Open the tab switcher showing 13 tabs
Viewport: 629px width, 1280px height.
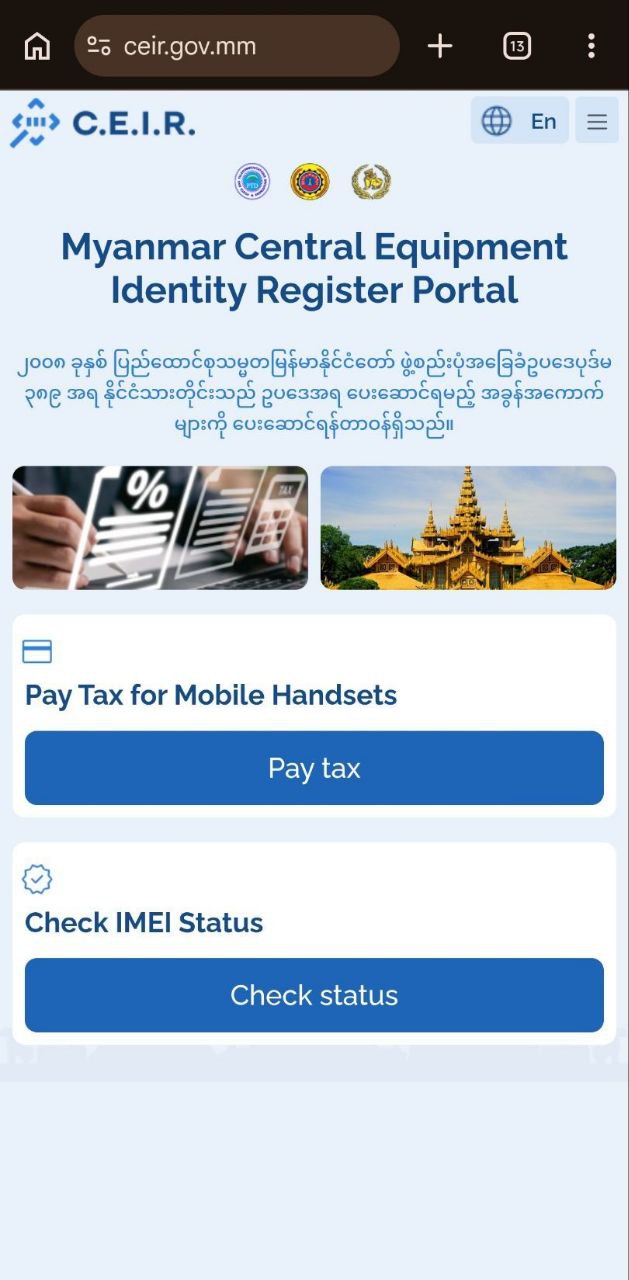tap(517, 46)
